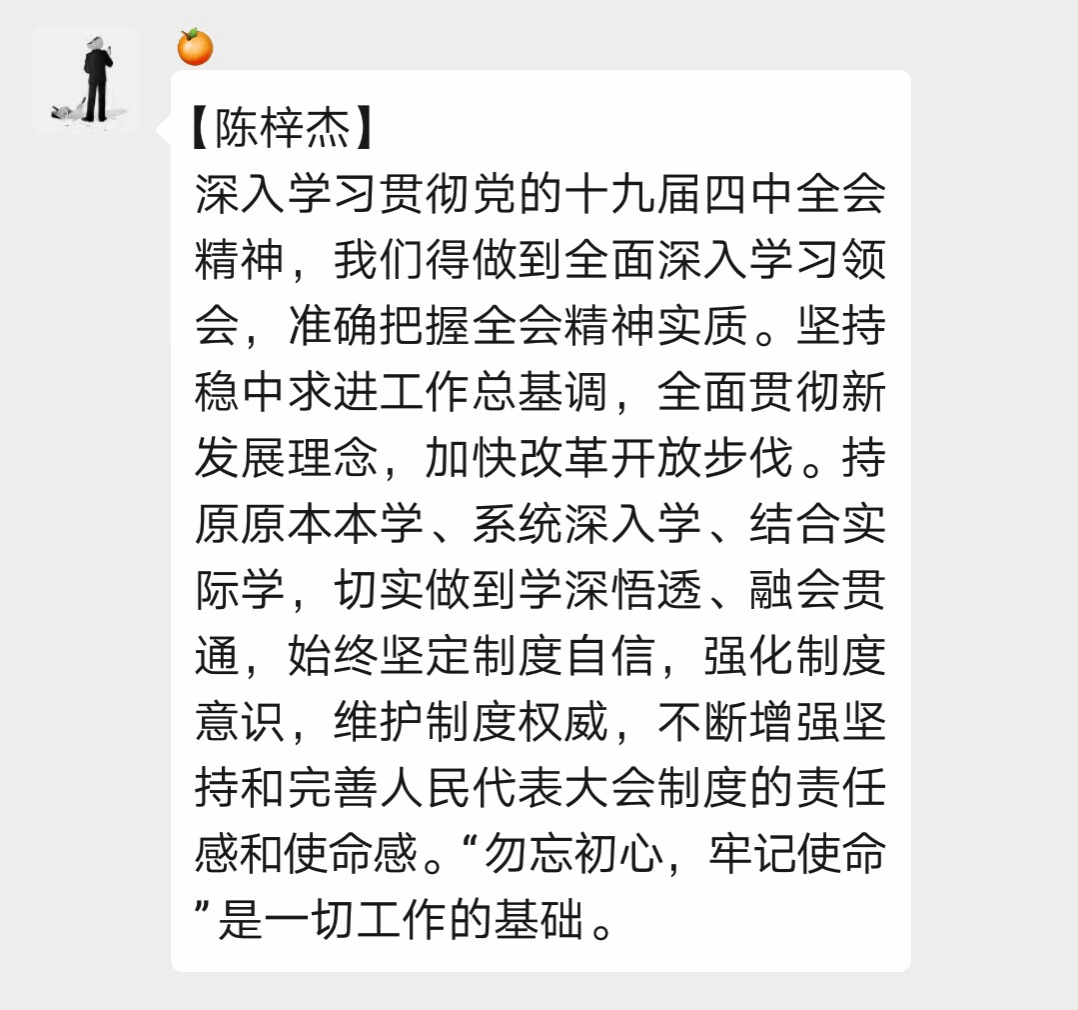The height and width of the screenshot is (1010, 1078).
Task: Open the message sender's profile avatar
Action: (x=86, y=81)
